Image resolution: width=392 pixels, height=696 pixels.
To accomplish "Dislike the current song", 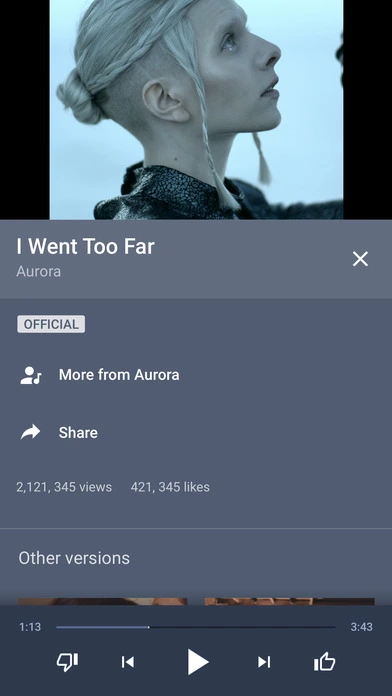I will tap(67, 662).
